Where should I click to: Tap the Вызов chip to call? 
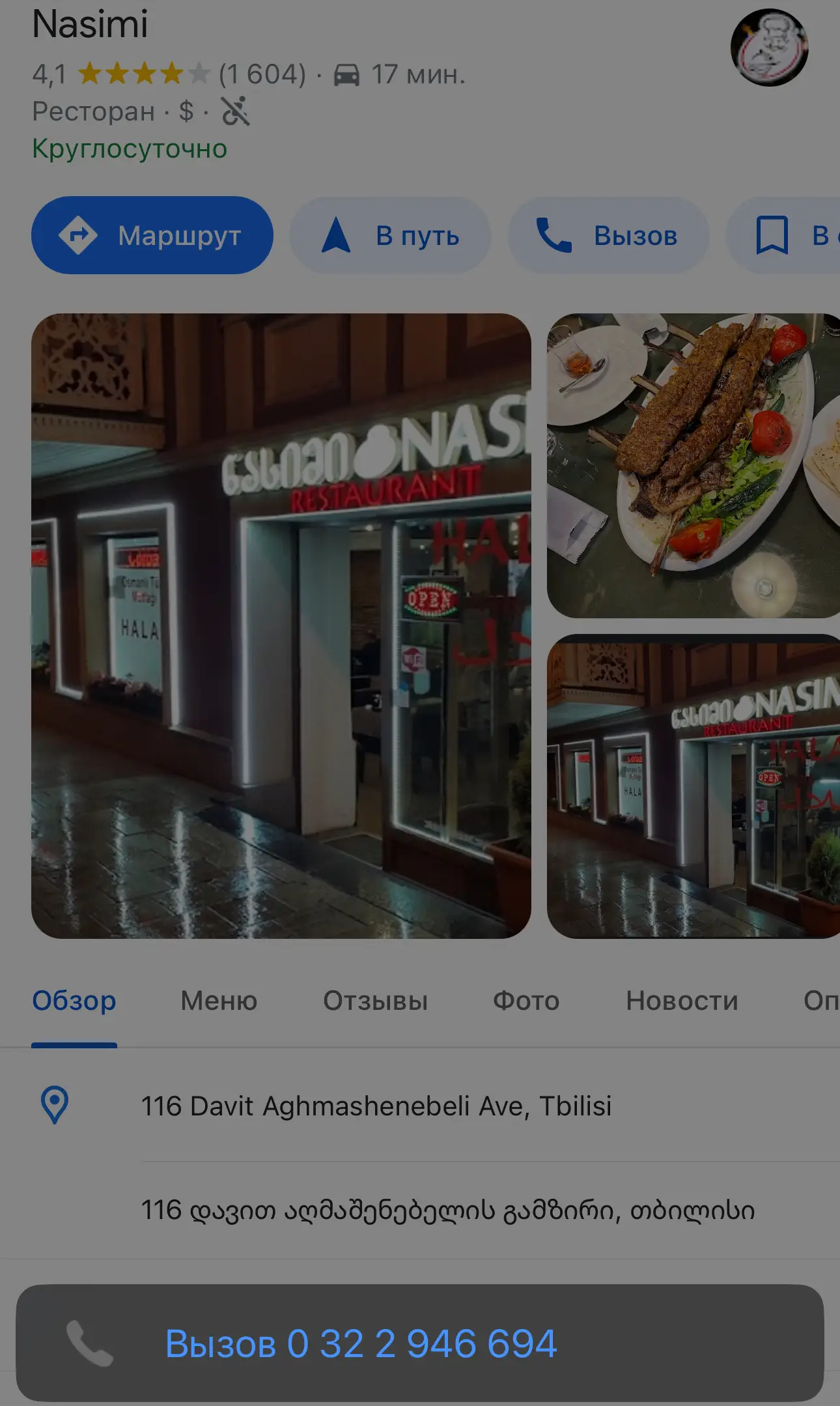(x=608, y=235)
